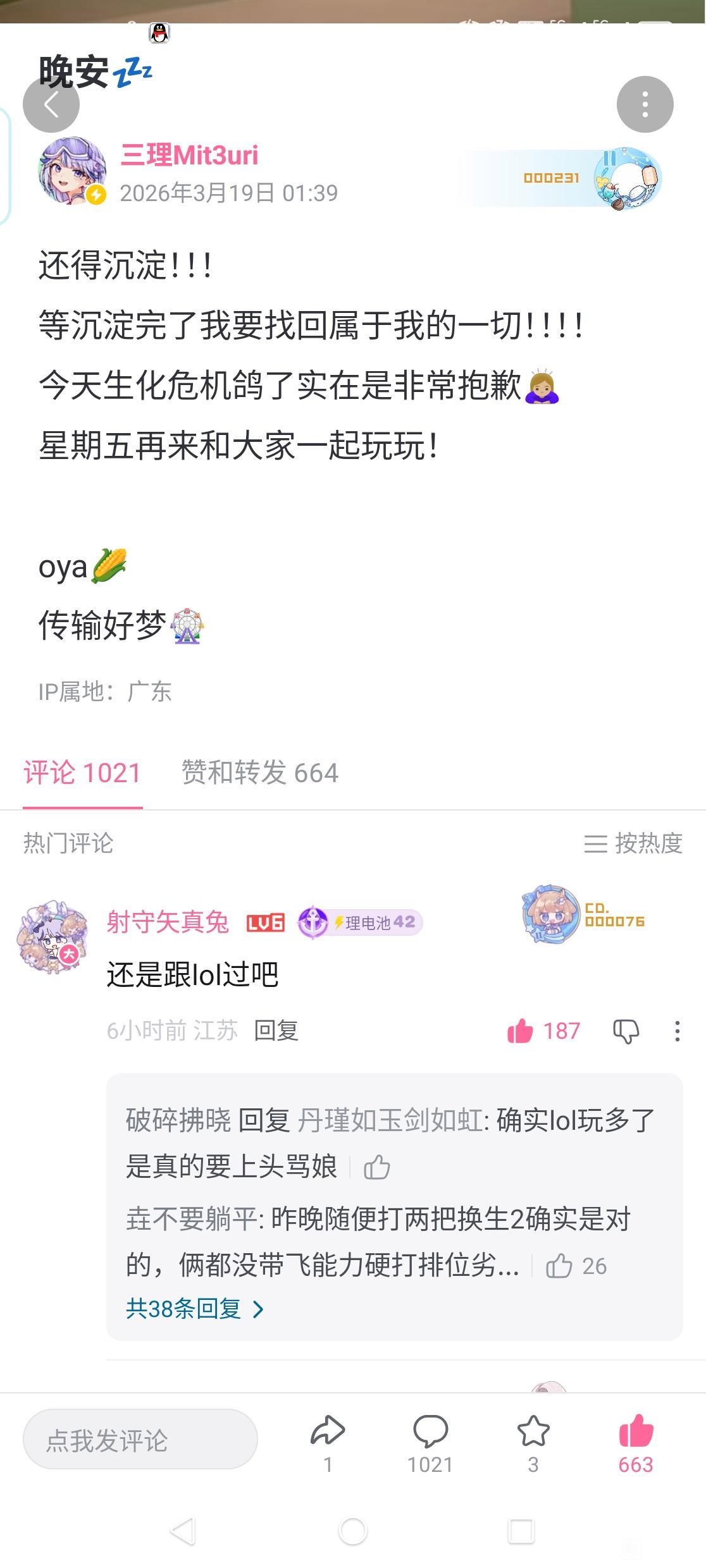Image resolution: width=706 pixels, height=1568 pixels.
Task: Open 射守矢真兔's profile from the avatar
Action: click(53, 936)
